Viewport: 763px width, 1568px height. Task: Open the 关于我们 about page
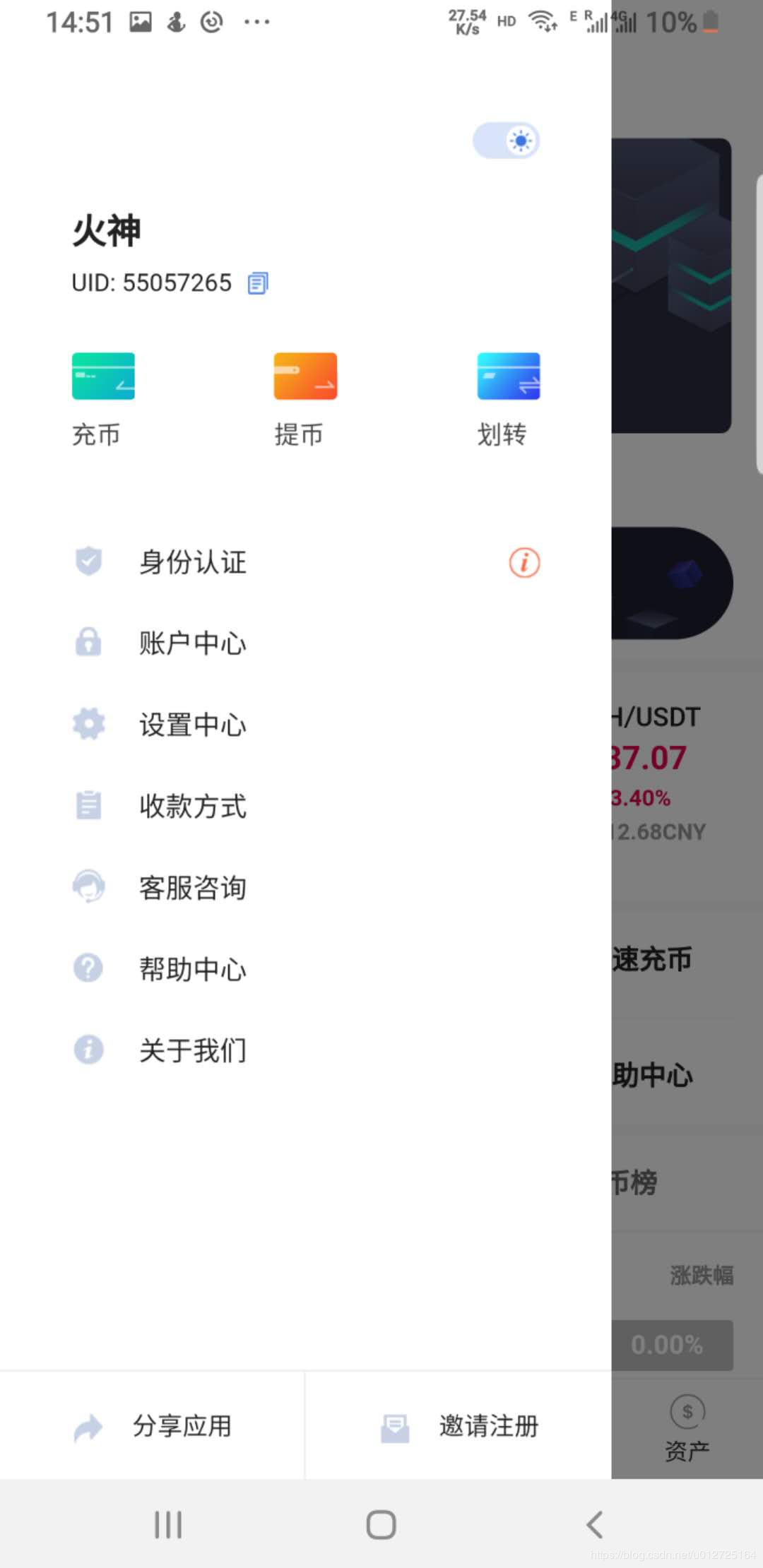coord(192,1051)
